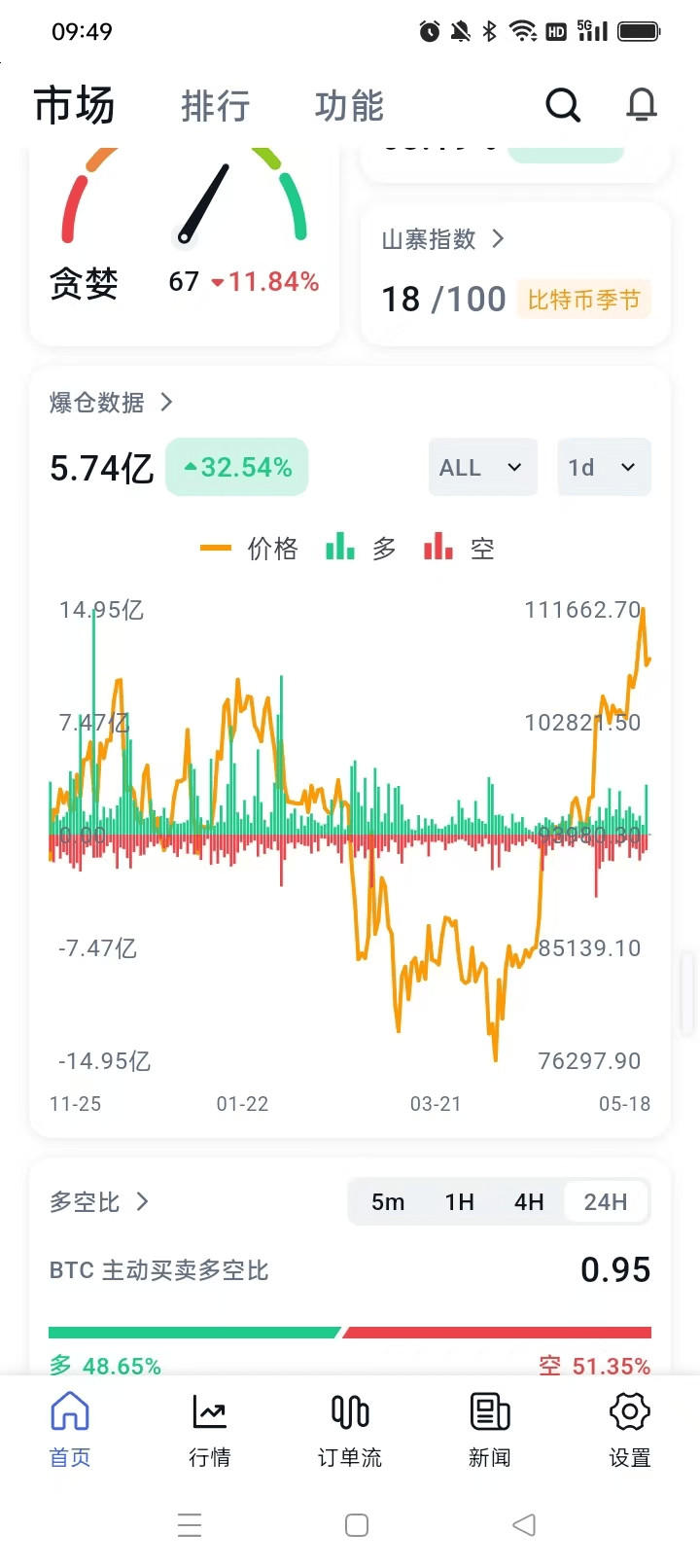Screen dimensions: 700x1568
Task: Go to the 行情 bottom tab
Action: tap(210, 1430)
